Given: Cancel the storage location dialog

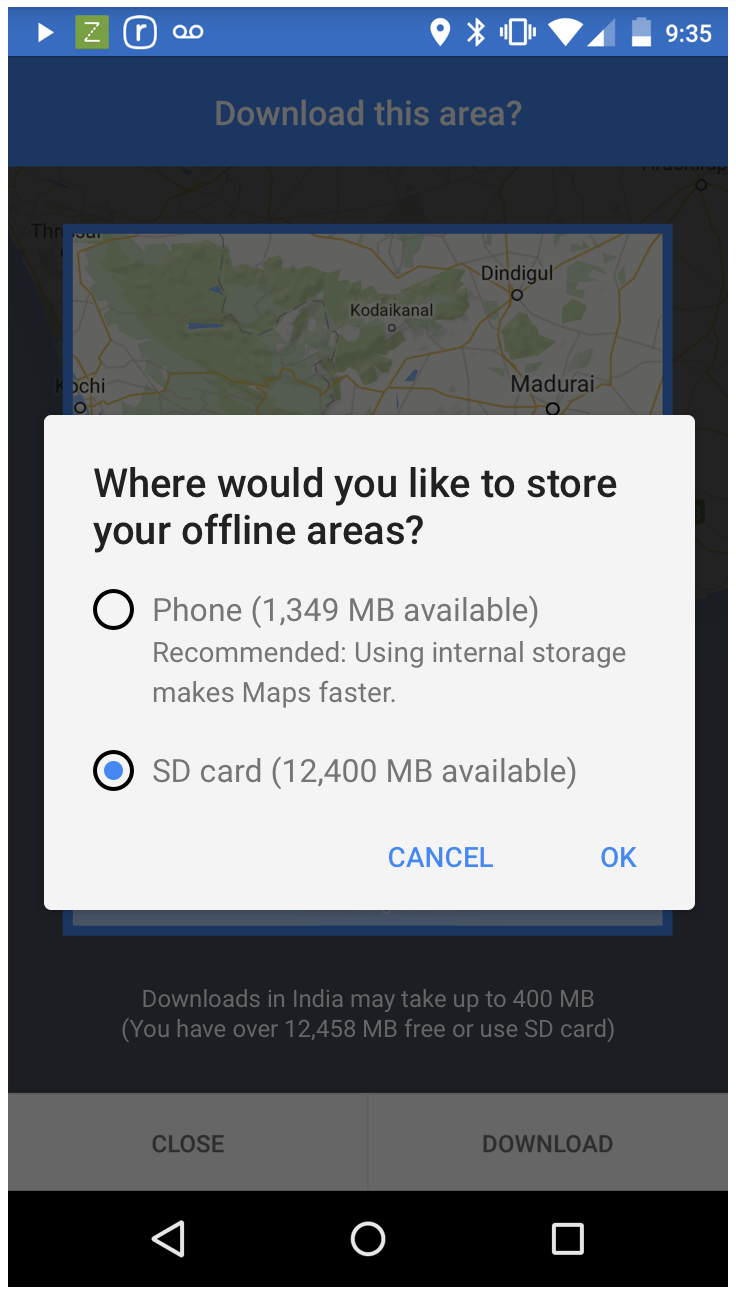Looking at the screenshot, I should coord(440,857).
